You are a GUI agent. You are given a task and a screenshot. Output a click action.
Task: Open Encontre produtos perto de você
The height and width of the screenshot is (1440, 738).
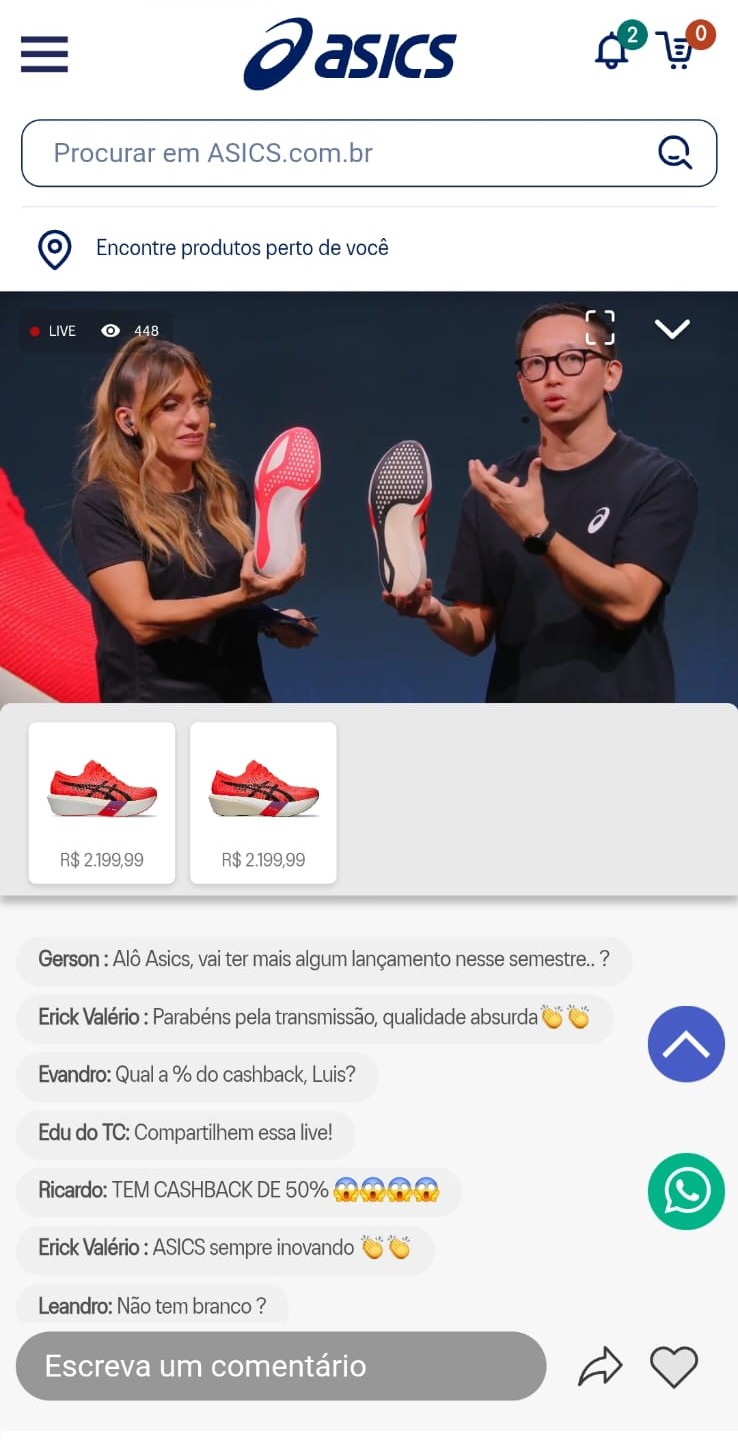pos(241,248)
